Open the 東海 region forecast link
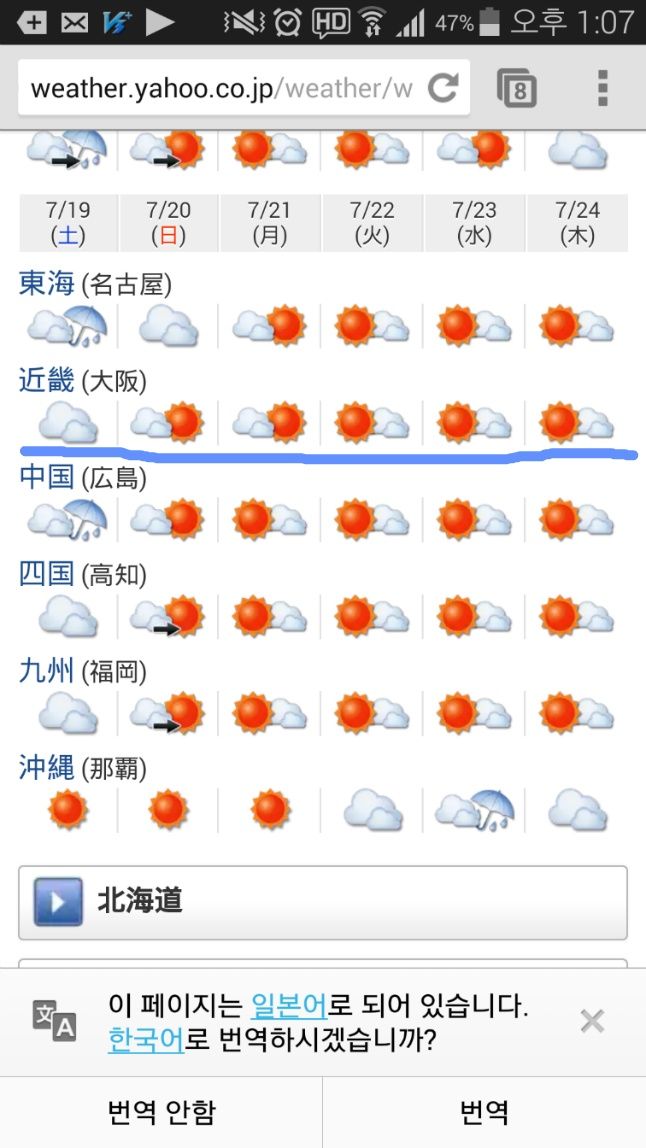This screenshot has width=646, height=1148. pyautogui.click(x=47, y=283)
